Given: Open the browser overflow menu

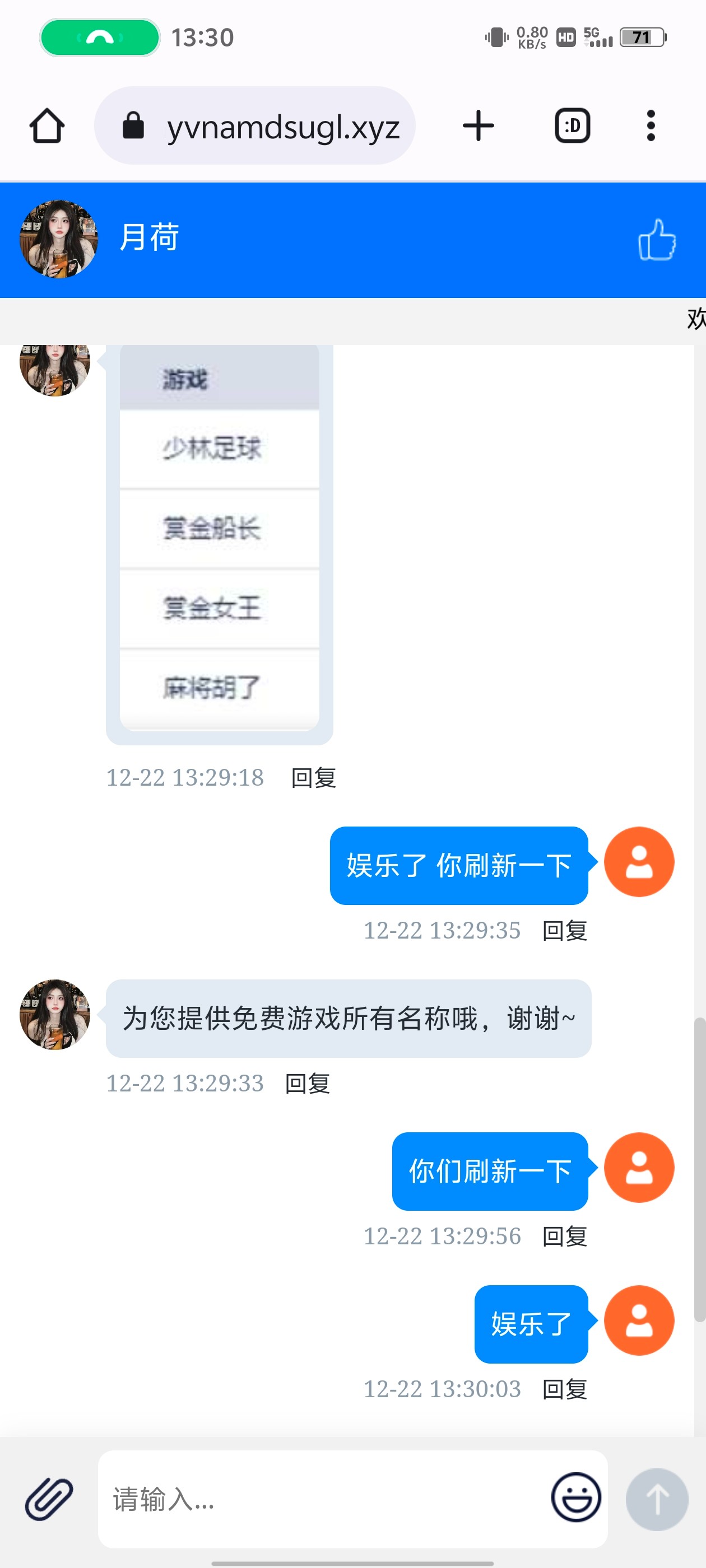Looking at the screenshot, I should coord(651,126).
